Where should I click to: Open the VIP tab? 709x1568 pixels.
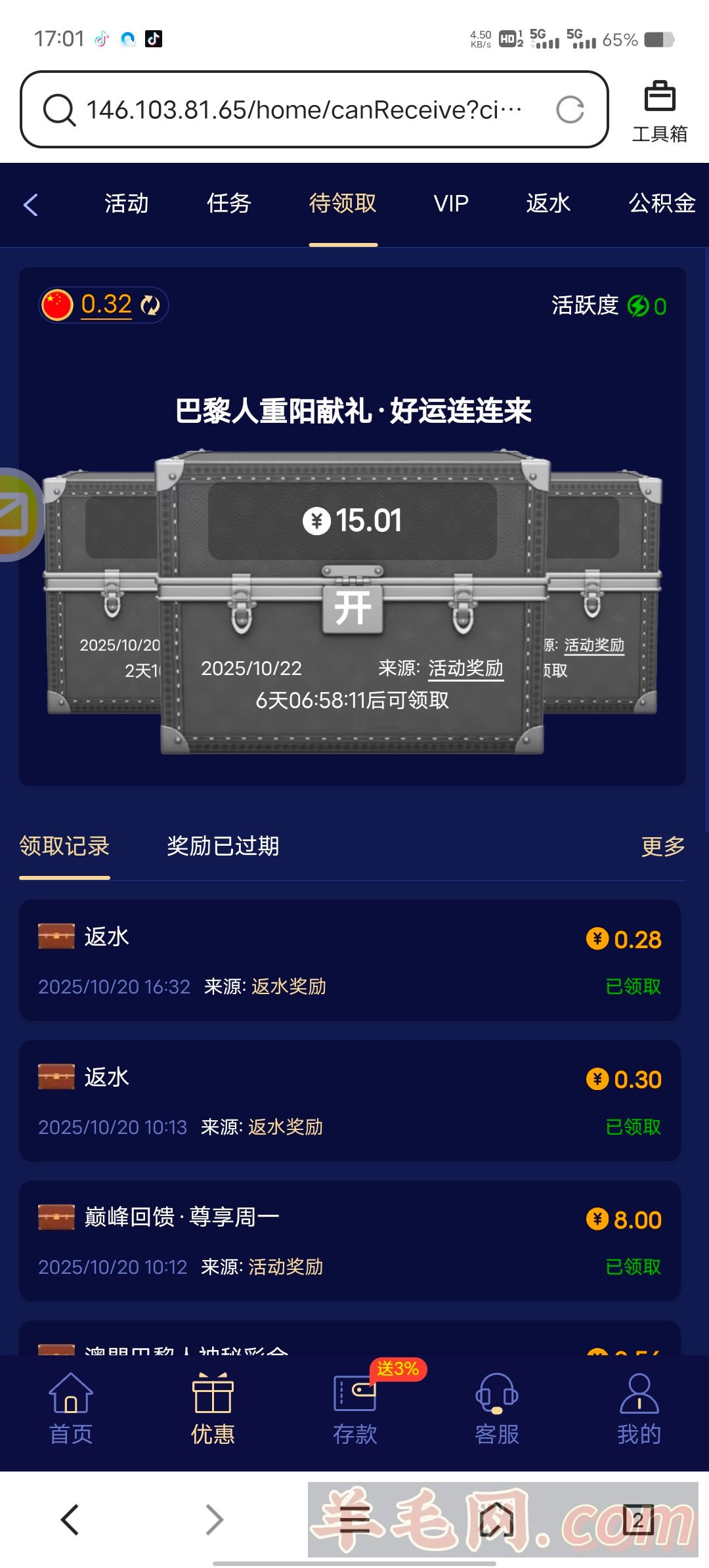tap(451, 204)
